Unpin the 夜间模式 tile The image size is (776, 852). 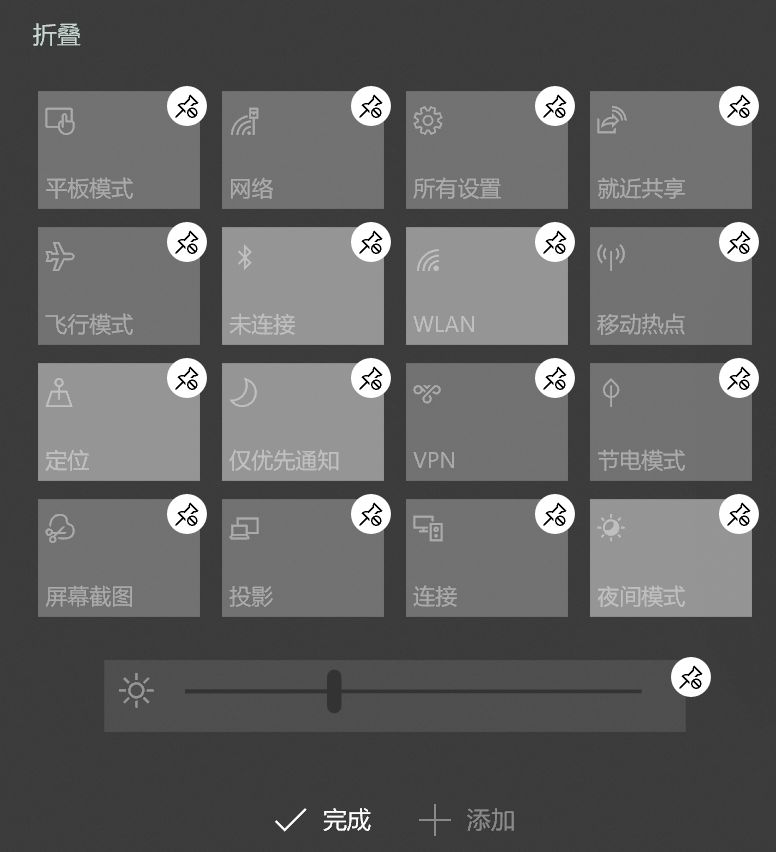pos(739,514)
